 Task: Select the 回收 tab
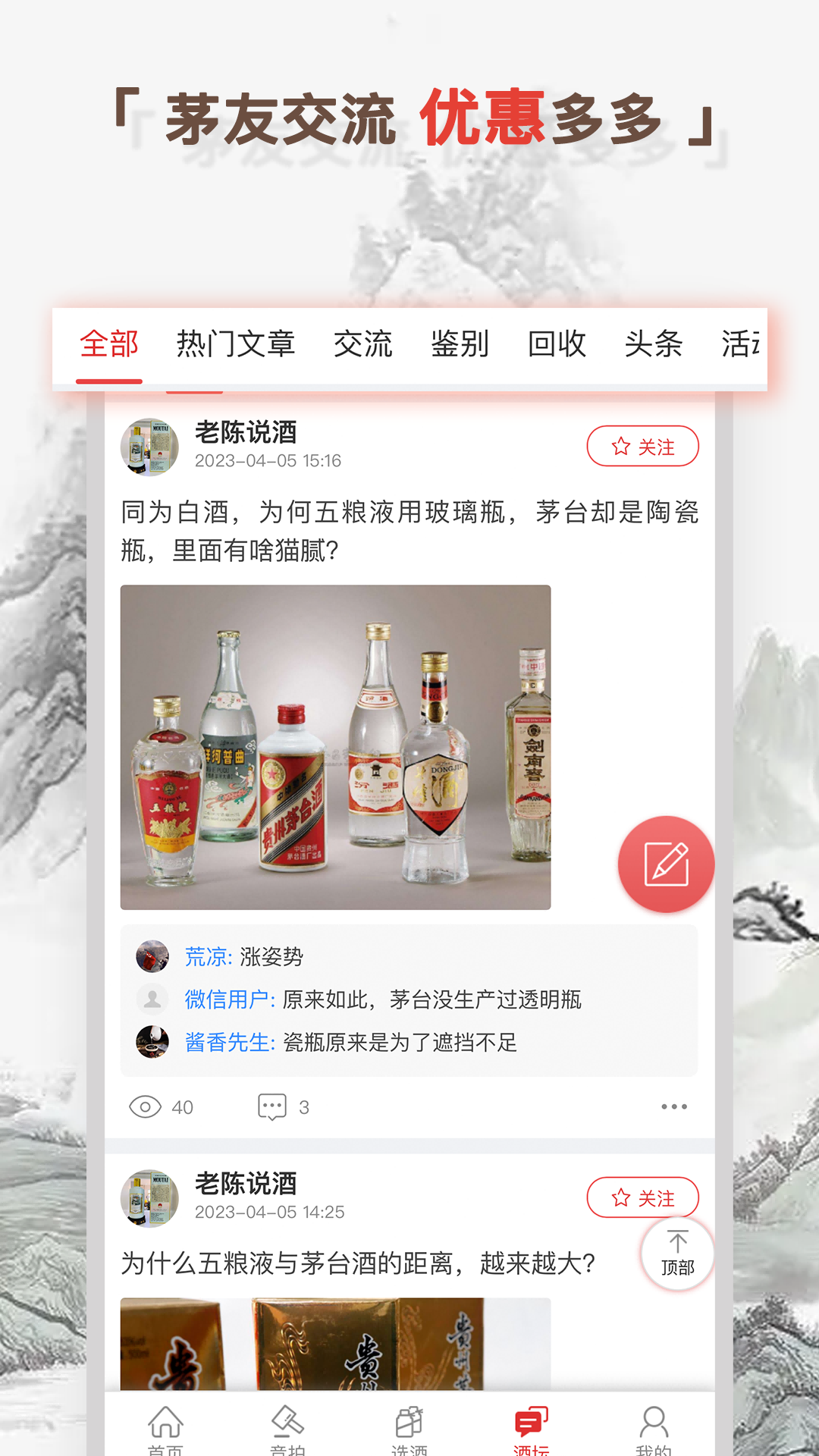[x=557, y=344]
